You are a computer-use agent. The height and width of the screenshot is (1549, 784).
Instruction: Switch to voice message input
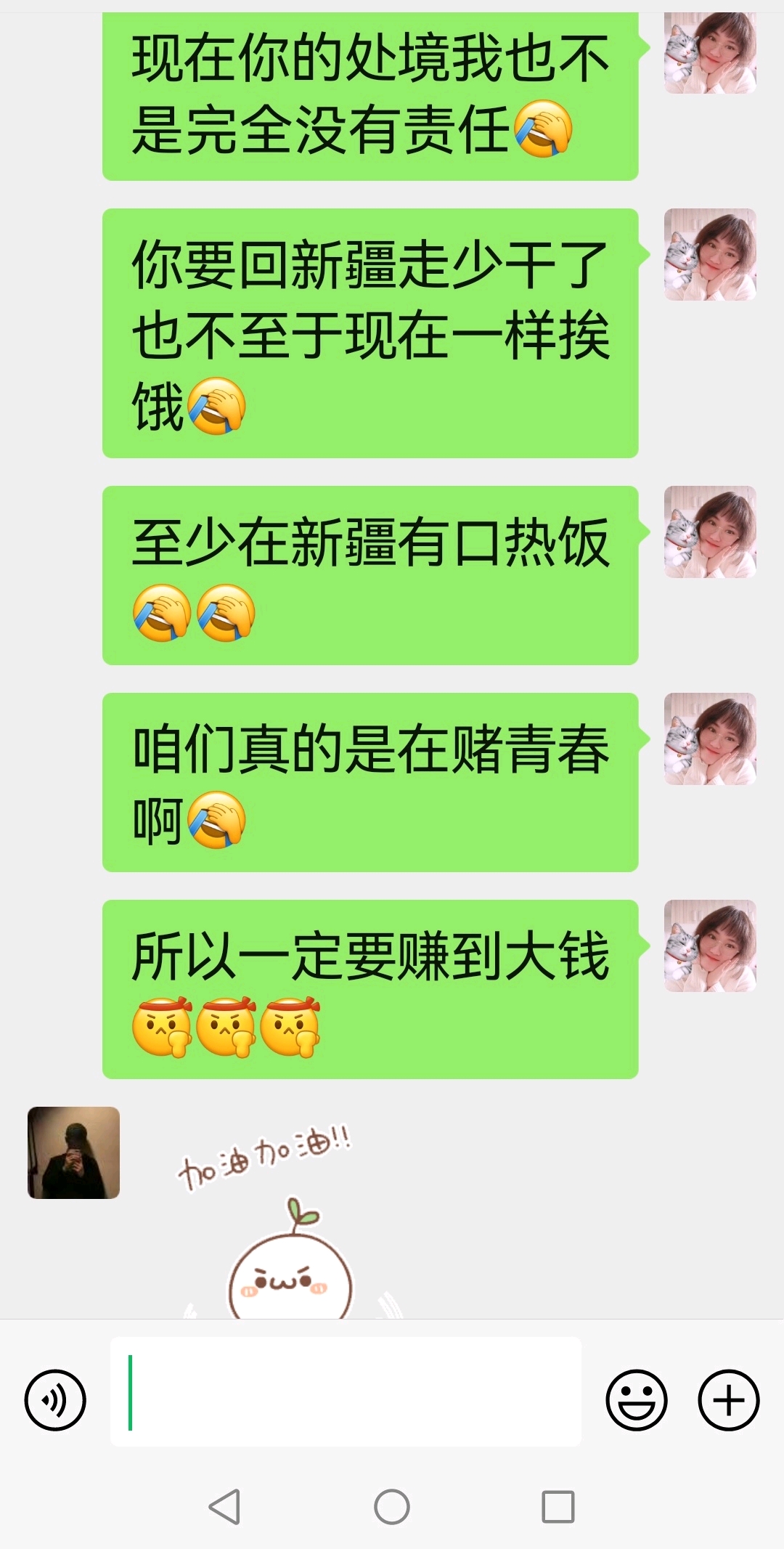[x=55, y=1399]
